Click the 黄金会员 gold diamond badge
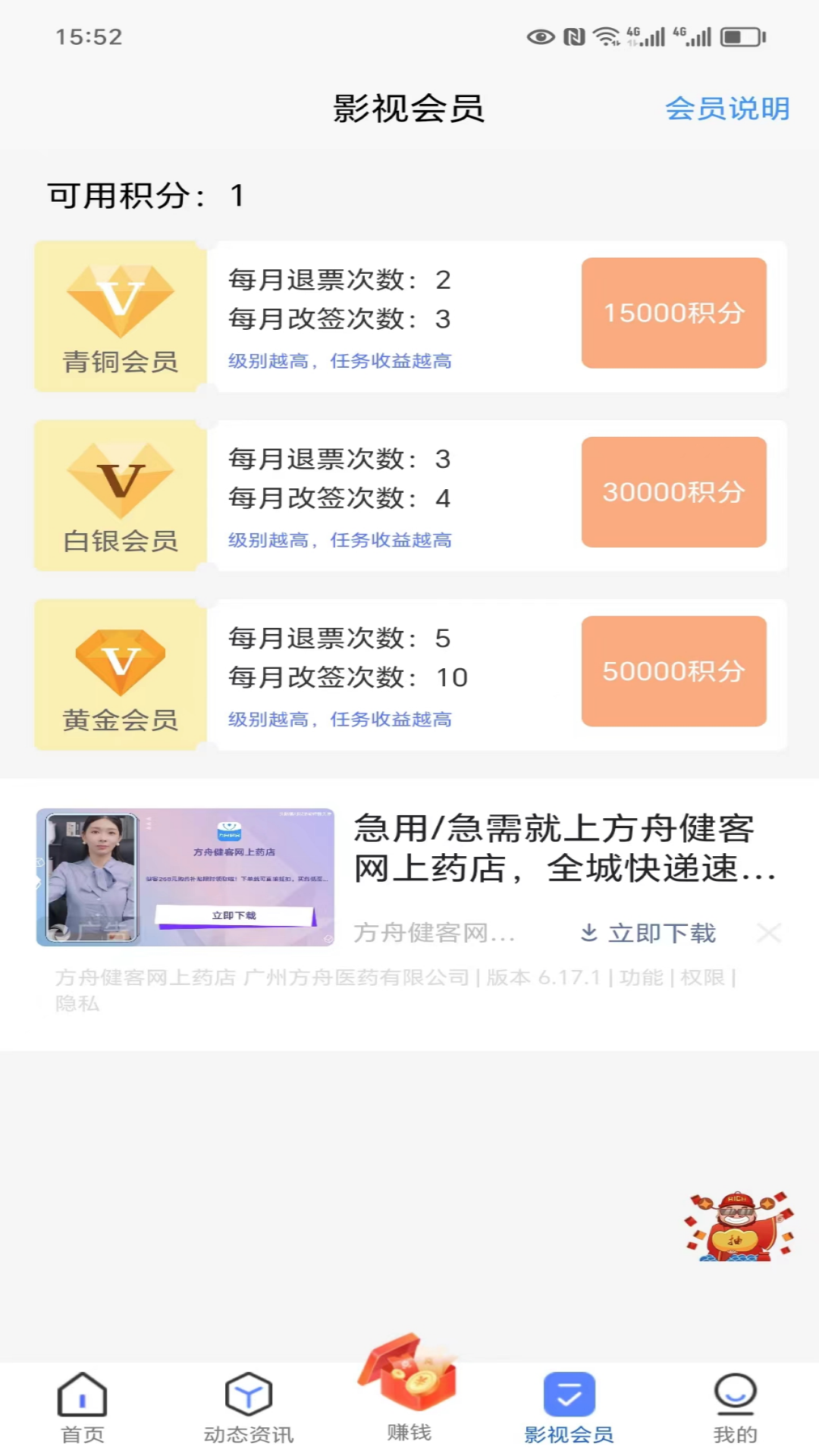Image resolution: width=819 pixels, height=1456 pixels. [121, 661]
